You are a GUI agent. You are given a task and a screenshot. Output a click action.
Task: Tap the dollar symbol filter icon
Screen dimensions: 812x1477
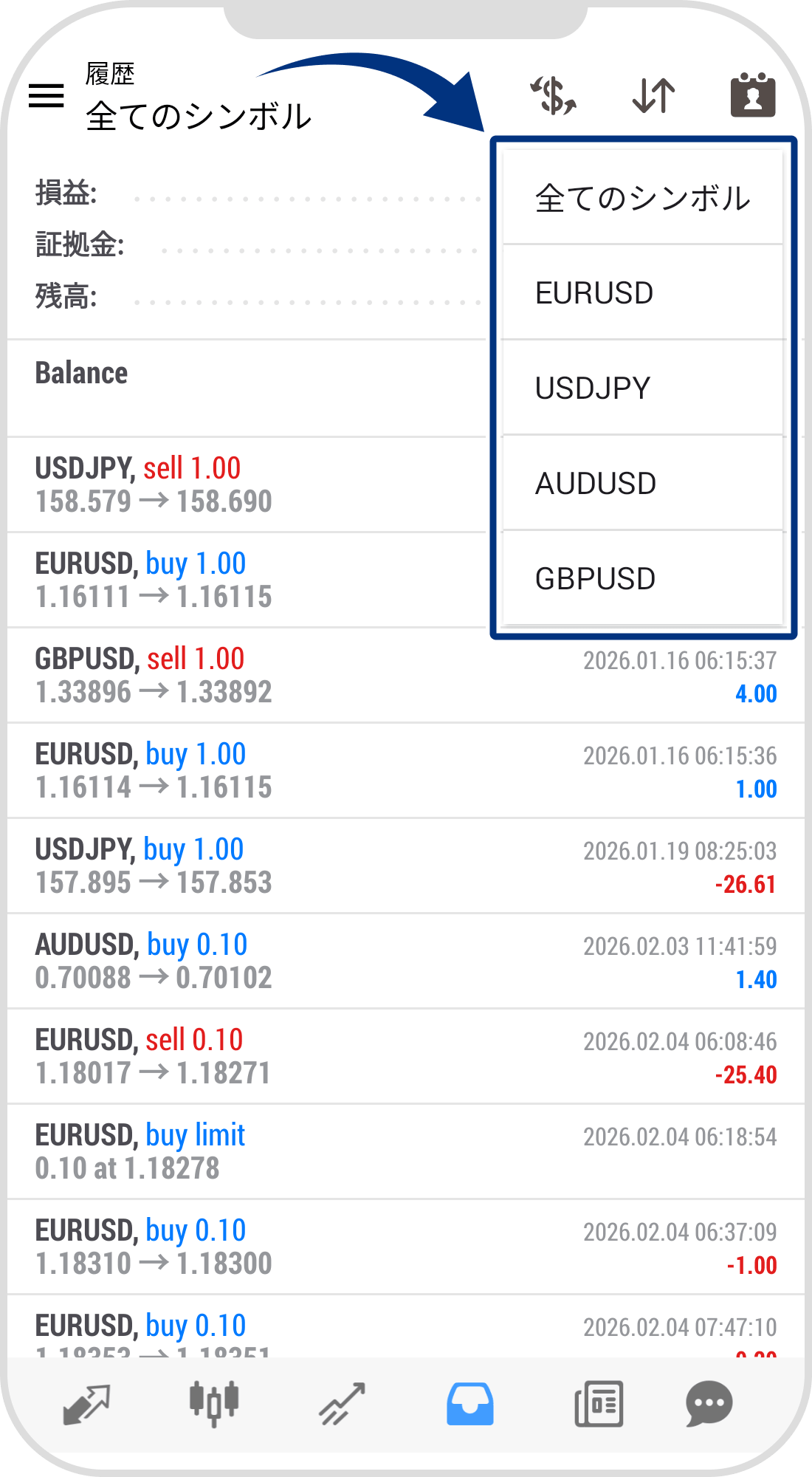[554, 96]
